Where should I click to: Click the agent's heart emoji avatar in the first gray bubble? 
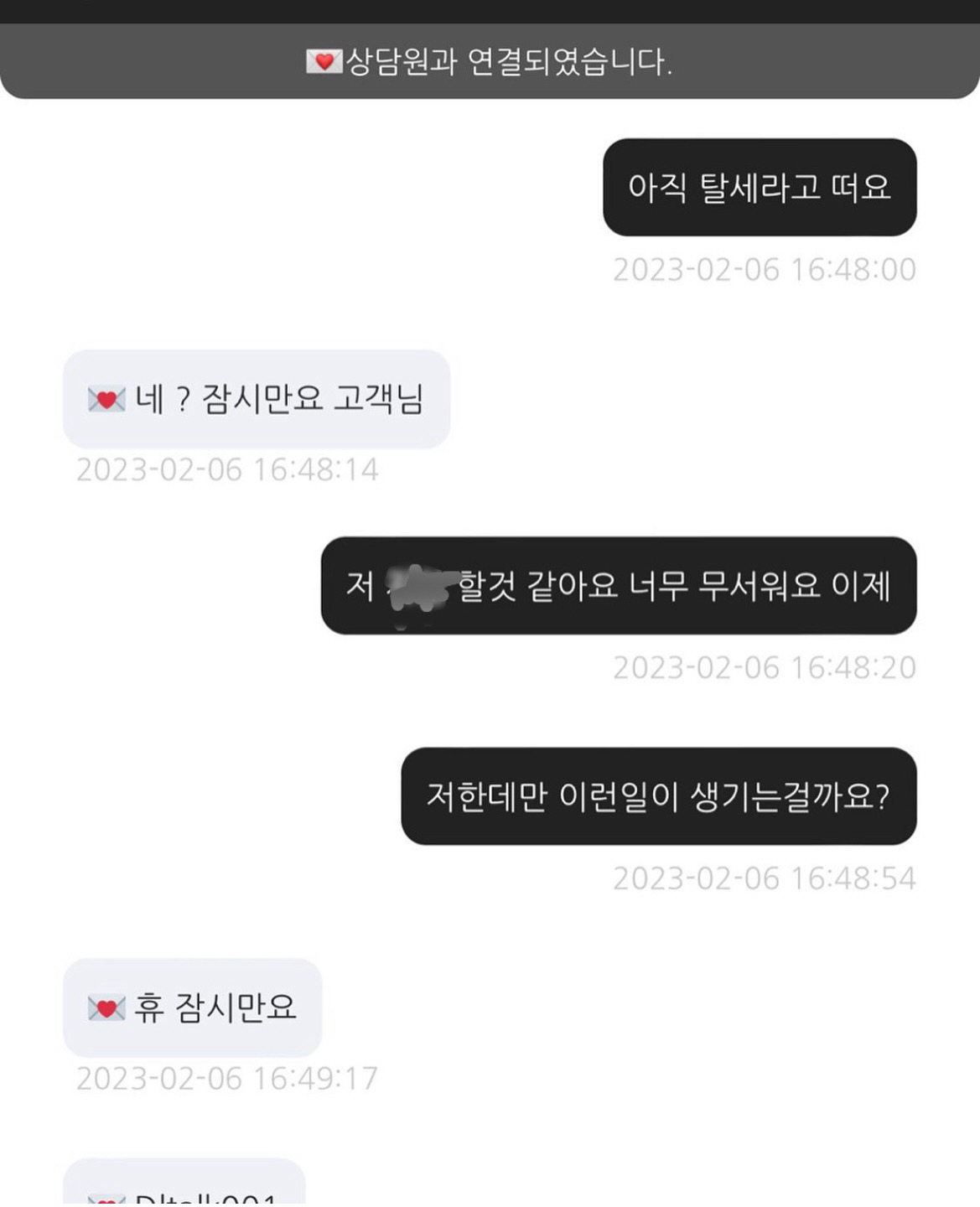[105, 399]
